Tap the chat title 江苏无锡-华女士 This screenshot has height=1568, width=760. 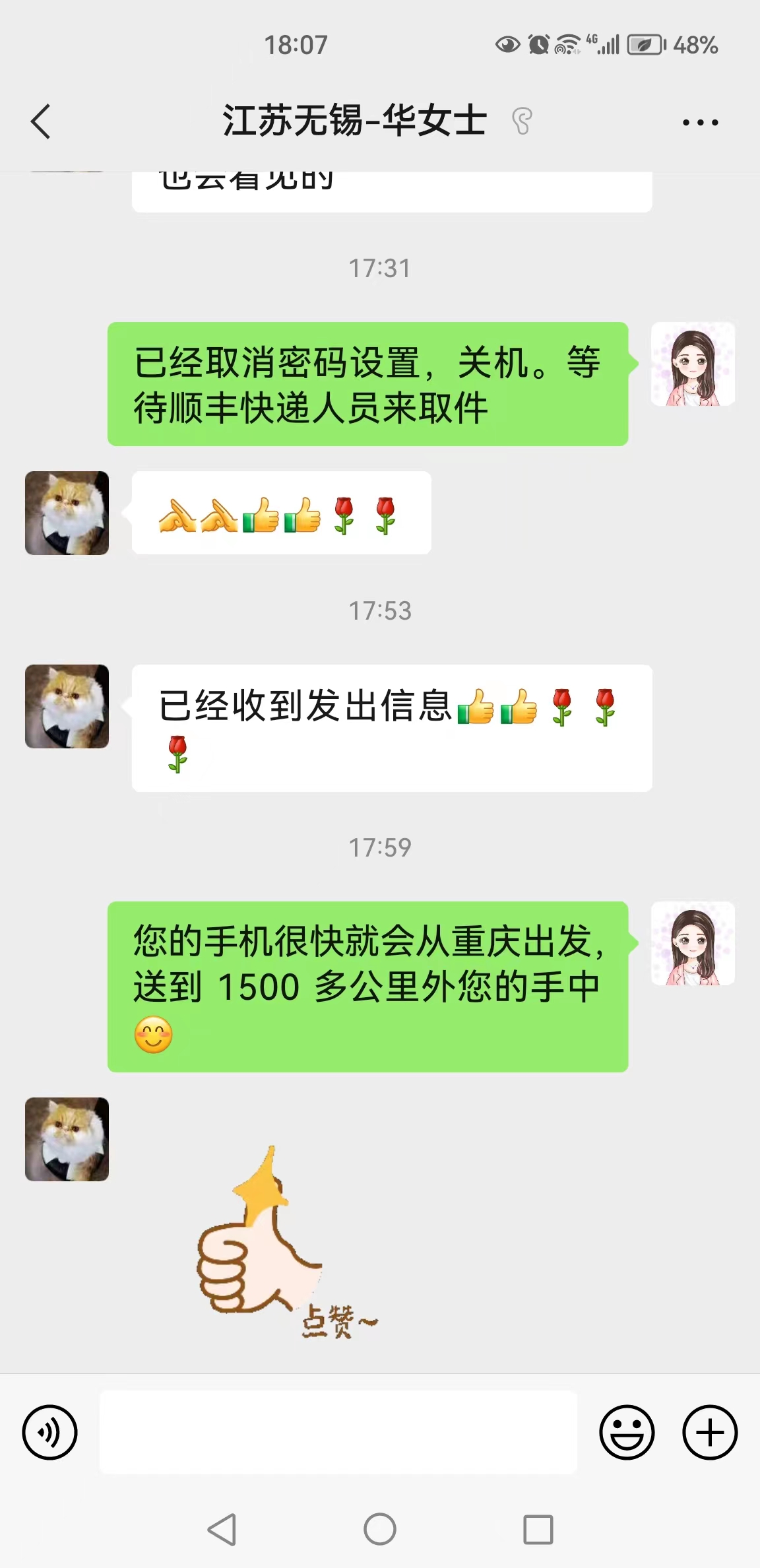coord(354,121)
